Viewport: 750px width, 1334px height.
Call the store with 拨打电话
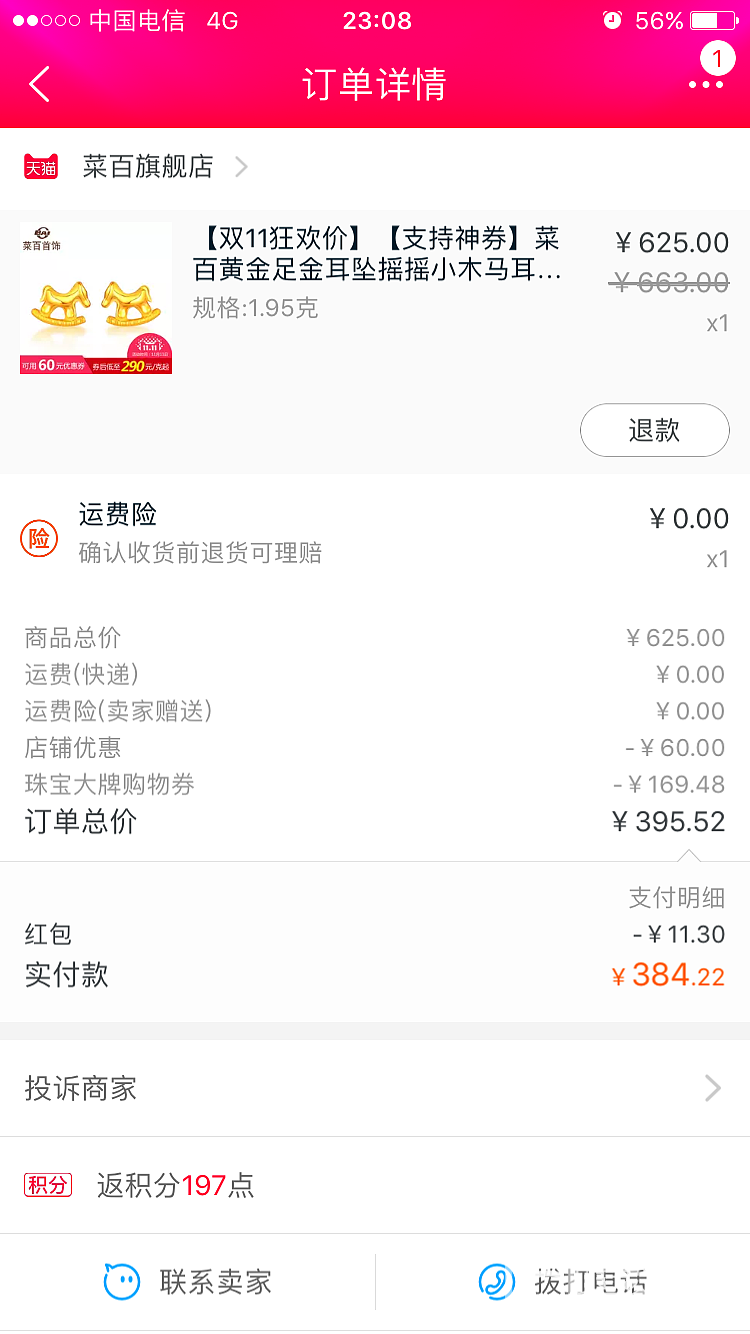(563, 1282)
